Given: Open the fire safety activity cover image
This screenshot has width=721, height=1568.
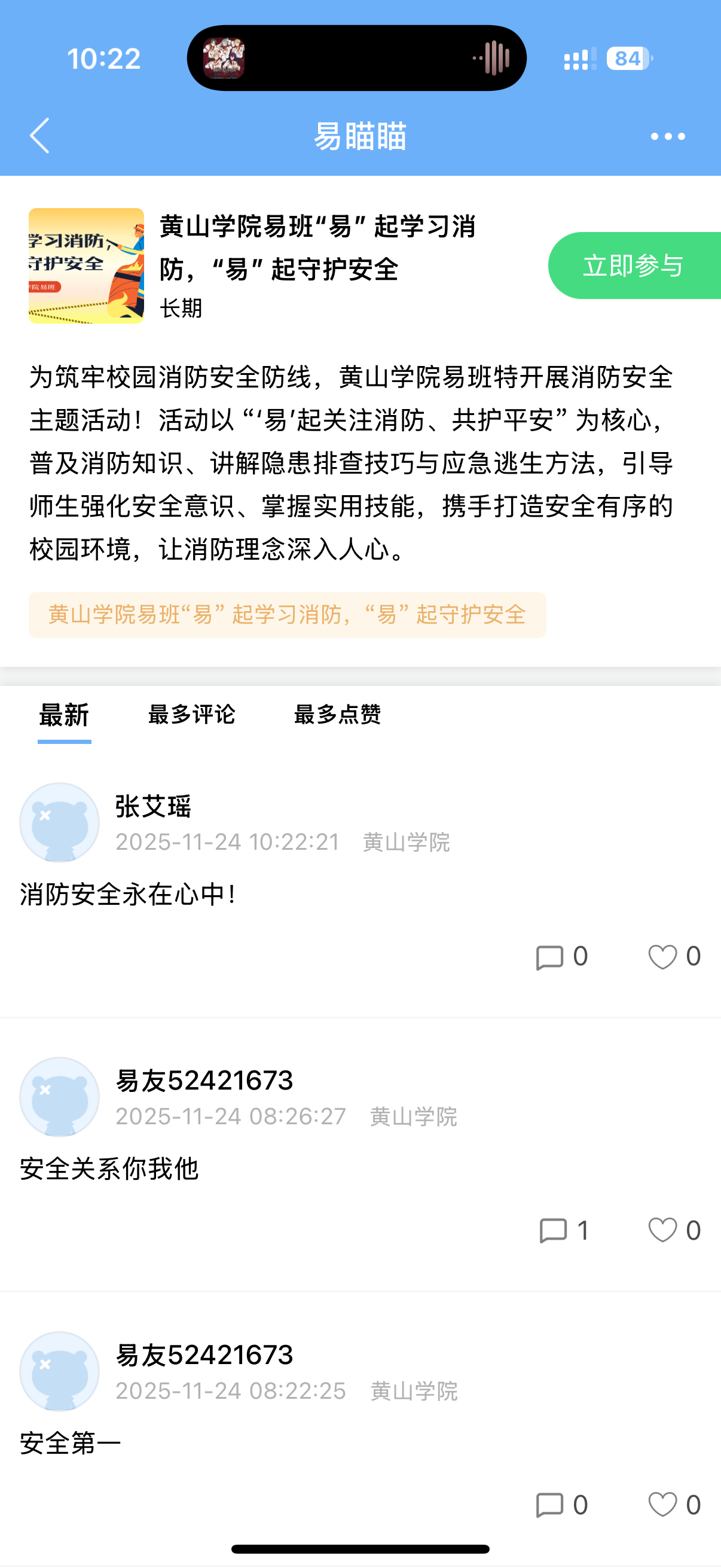Looking at the screenshot, I should tap(87, 266).
